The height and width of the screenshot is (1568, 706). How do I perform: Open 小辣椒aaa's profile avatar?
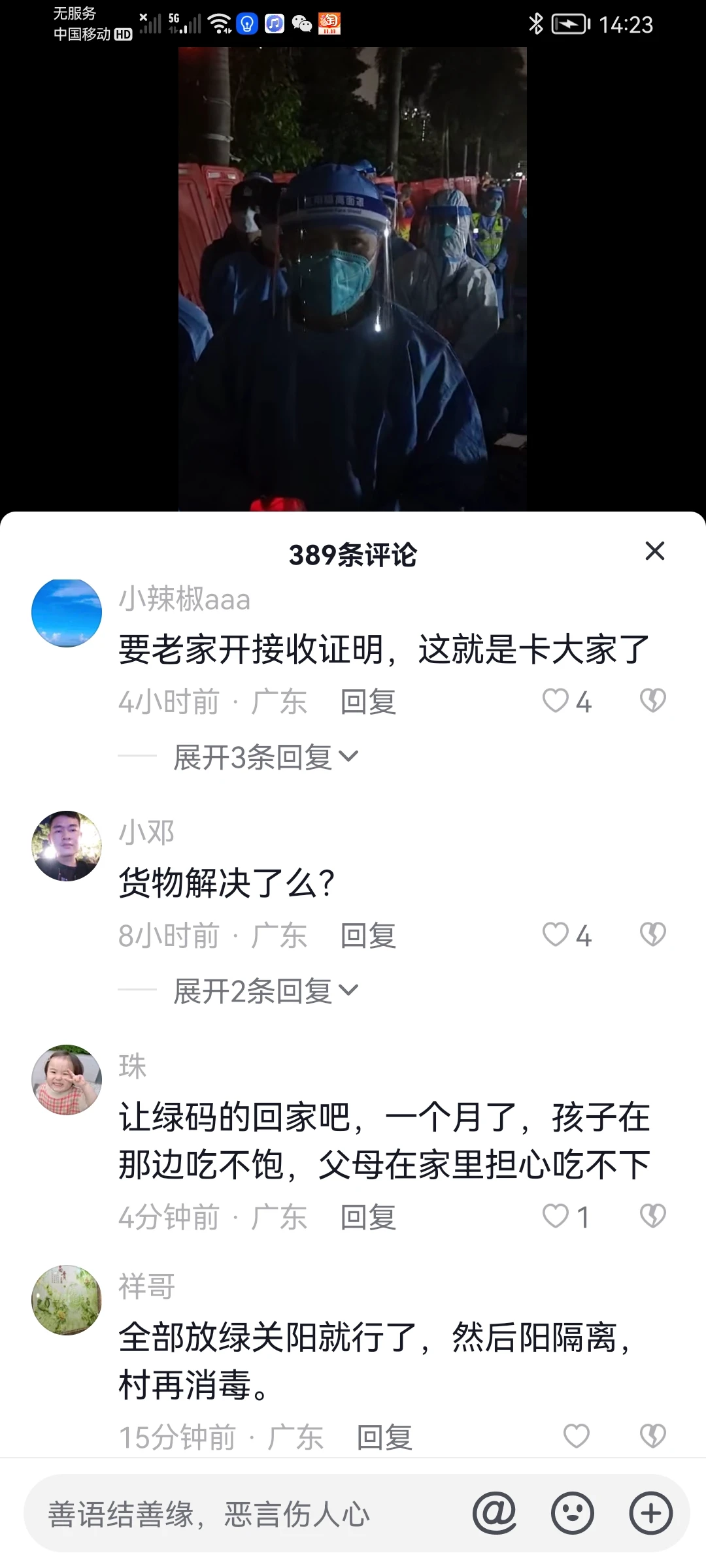pyautogui.click(x=67, y=613)
